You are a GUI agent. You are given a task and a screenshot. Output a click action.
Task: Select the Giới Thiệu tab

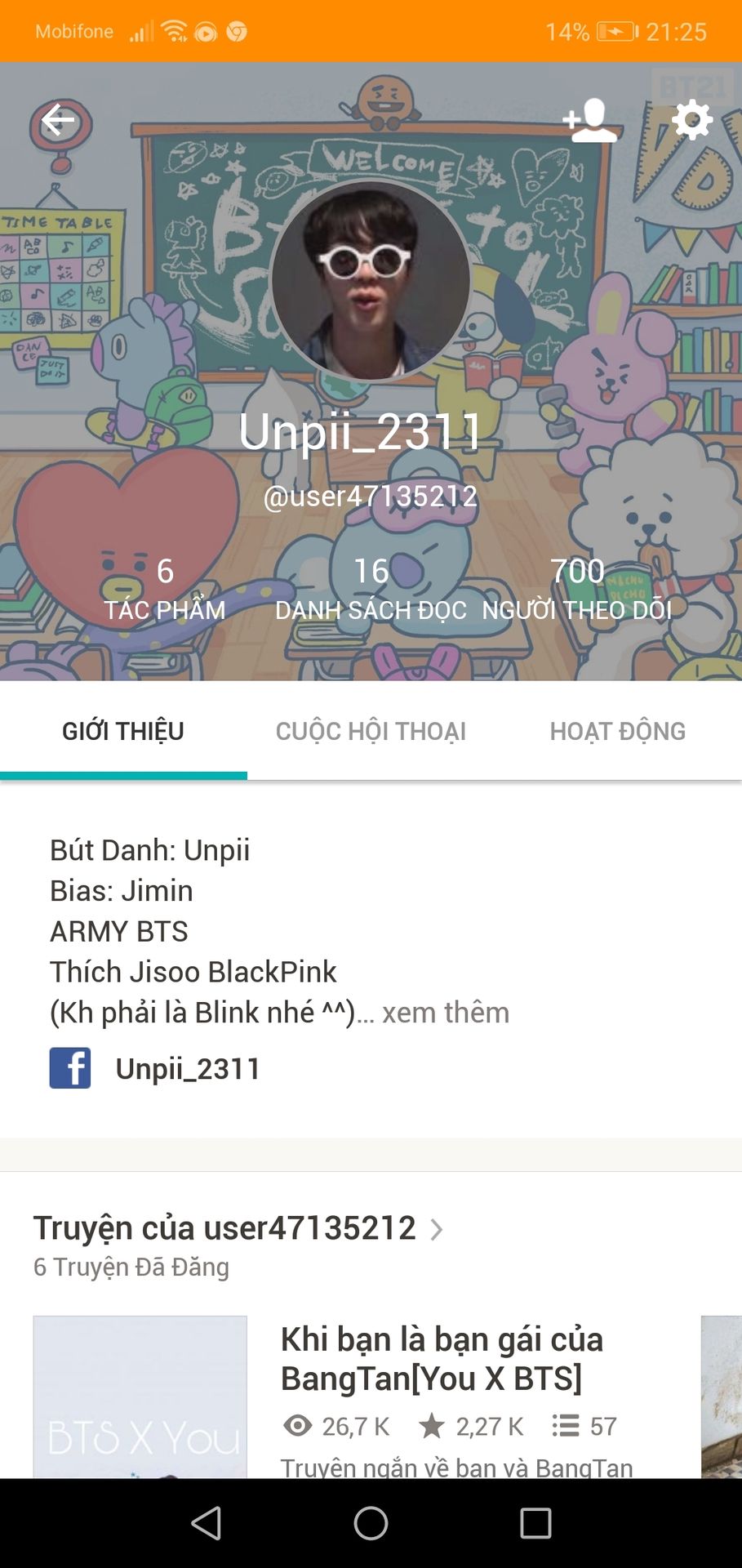[x=123, y=731]
